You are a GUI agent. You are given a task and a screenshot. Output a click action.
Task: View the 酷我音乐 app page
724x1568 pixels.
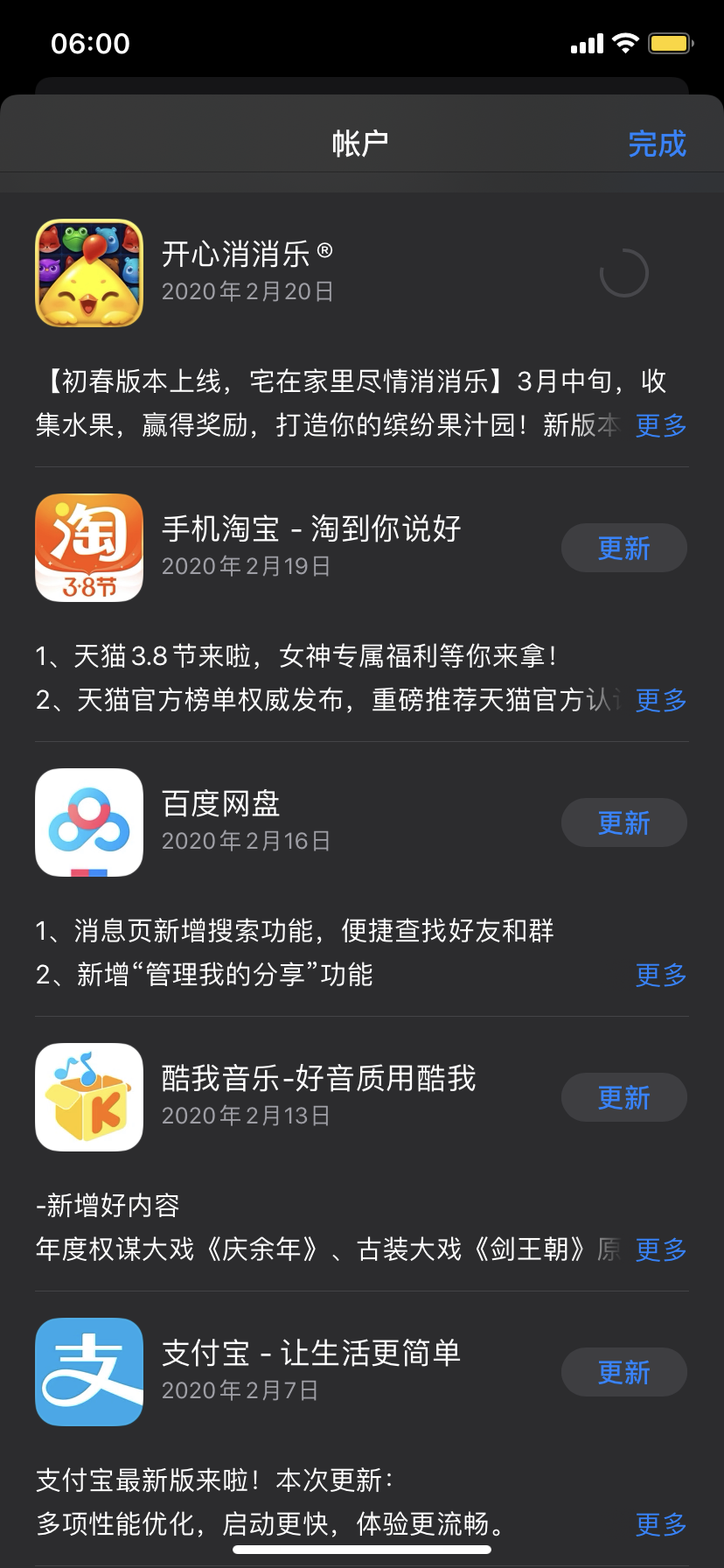pos(89,1097)
